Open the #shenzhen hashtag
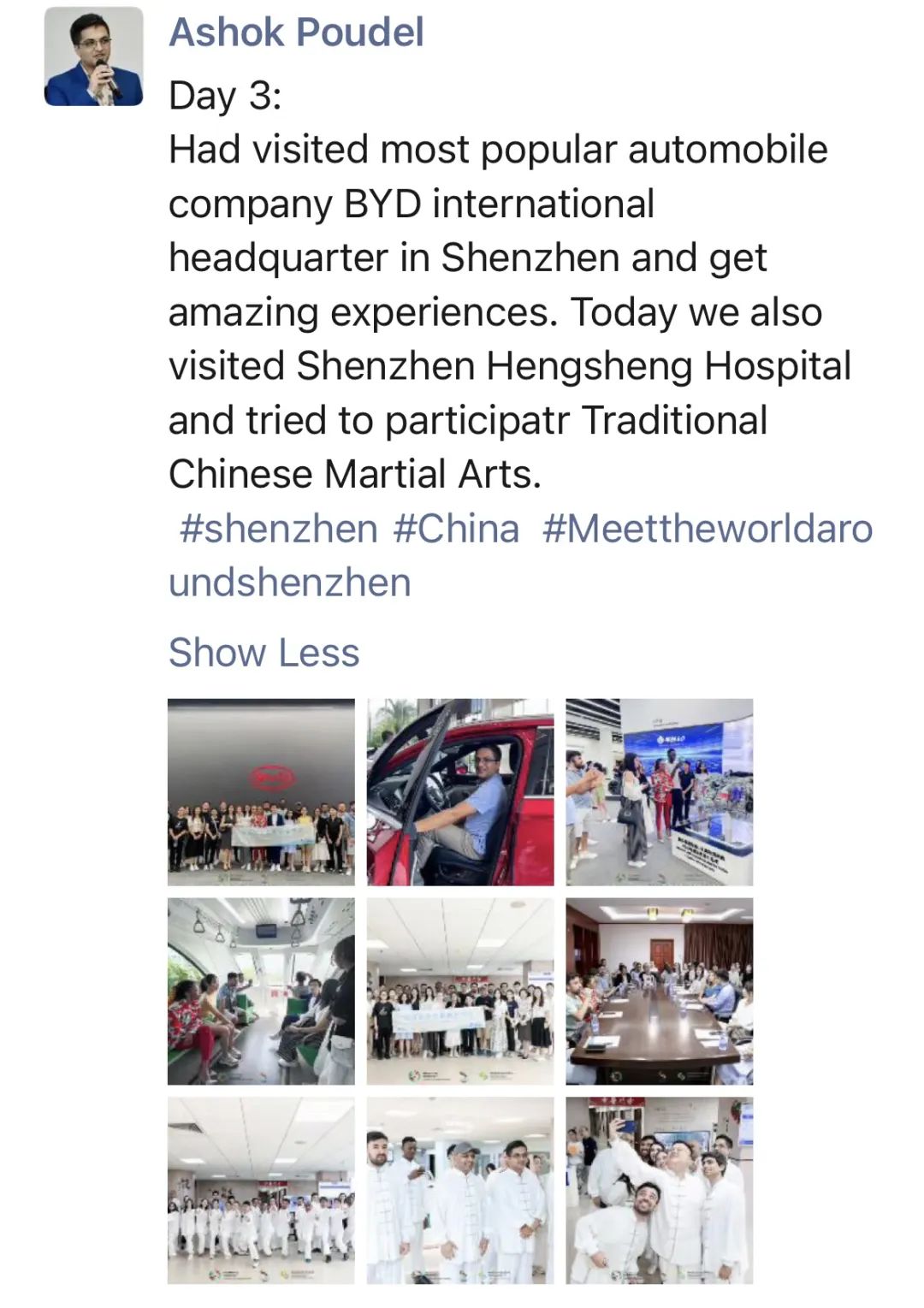The height and width of the screenshot is (1308, 924). click(x=278, y=529)
